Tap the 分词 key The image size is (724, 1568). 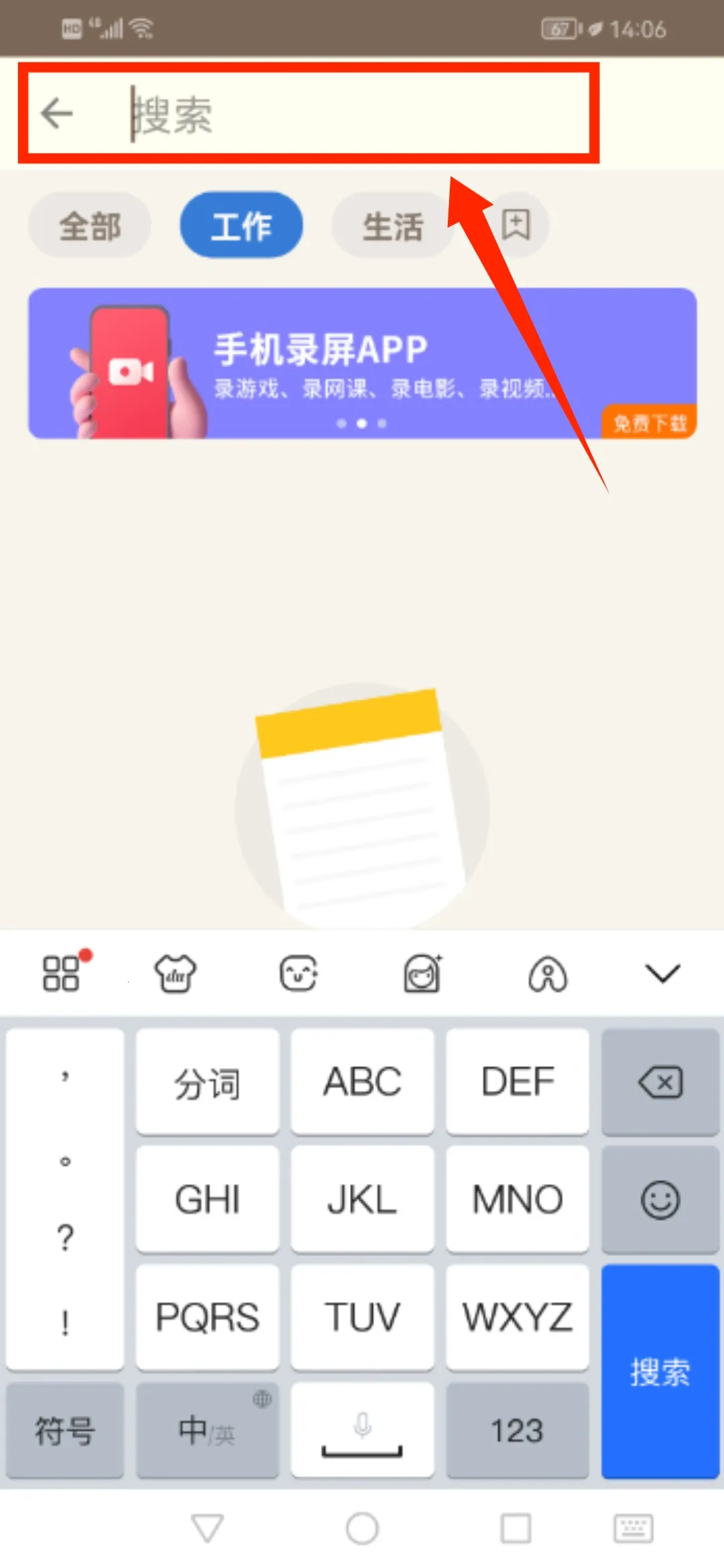[x=207, y=1082]
